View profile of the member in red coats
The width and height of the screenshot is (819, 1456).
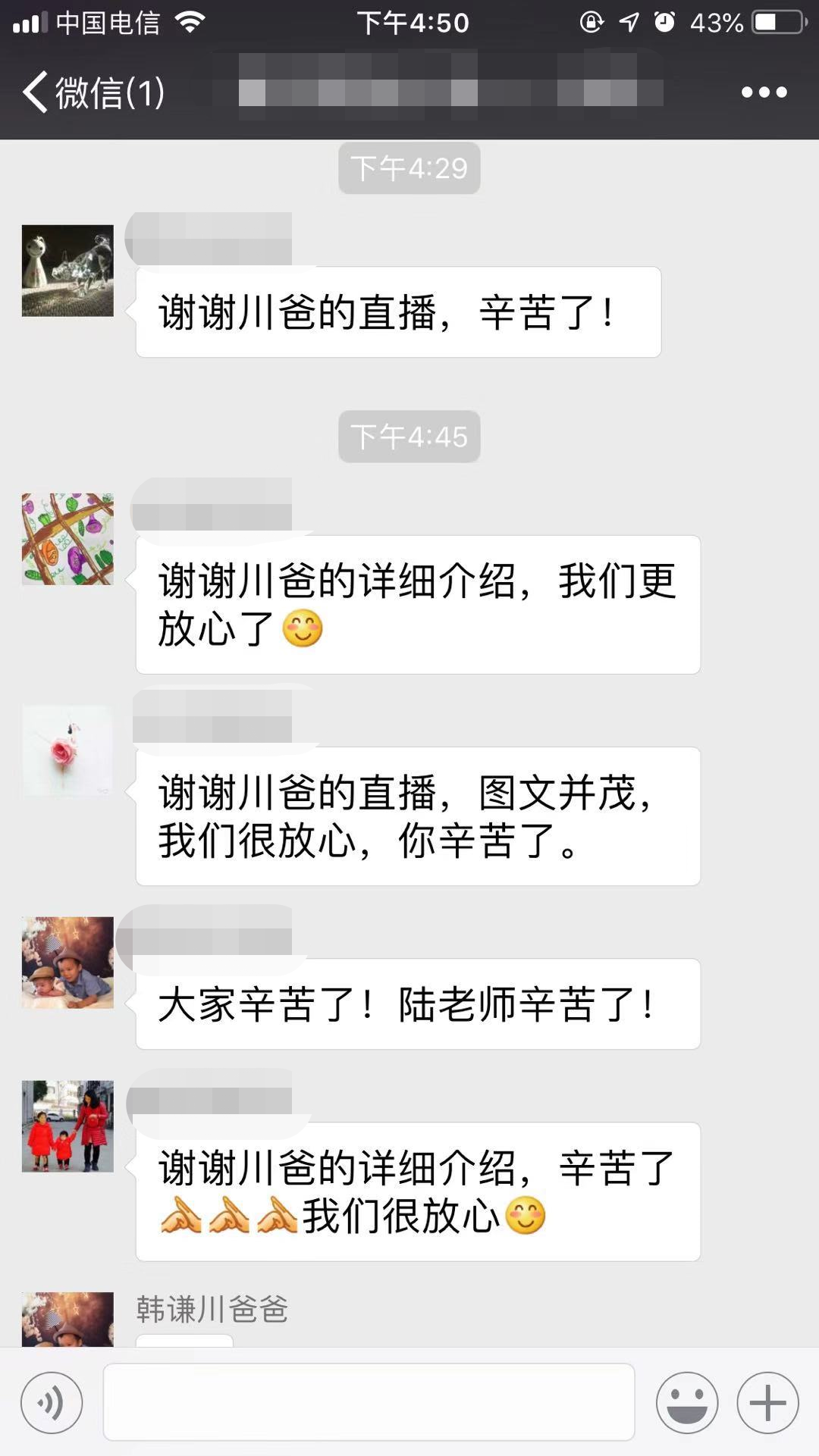click(x=67, y=1126)
